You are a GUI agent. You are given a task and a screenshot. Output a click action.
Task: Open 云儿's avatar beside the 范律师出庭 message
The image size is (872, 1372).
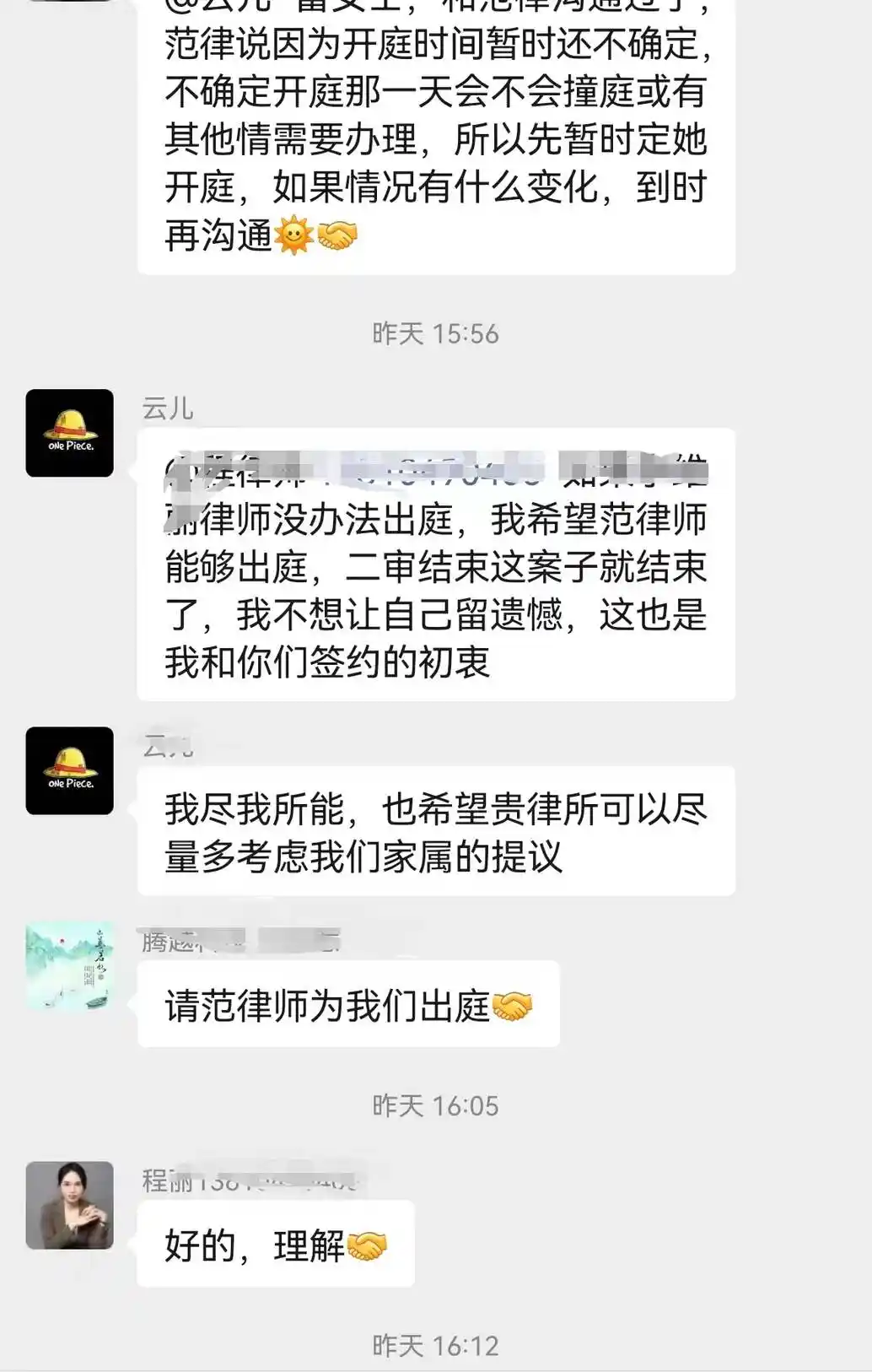pos(69,433)
